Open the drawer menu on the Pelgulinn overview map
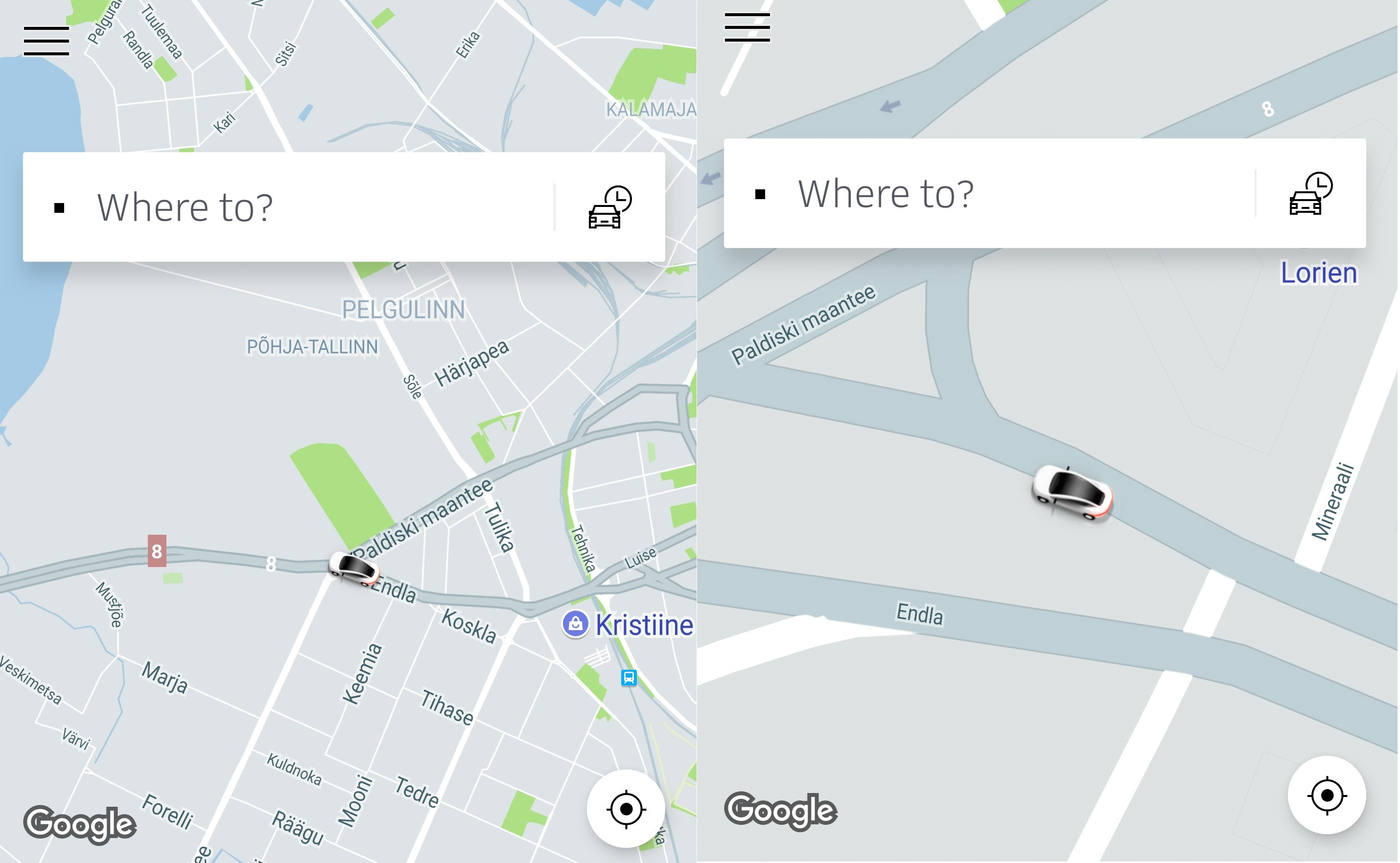This screenshot has height=863, width=1400. (x=46, y=41)
